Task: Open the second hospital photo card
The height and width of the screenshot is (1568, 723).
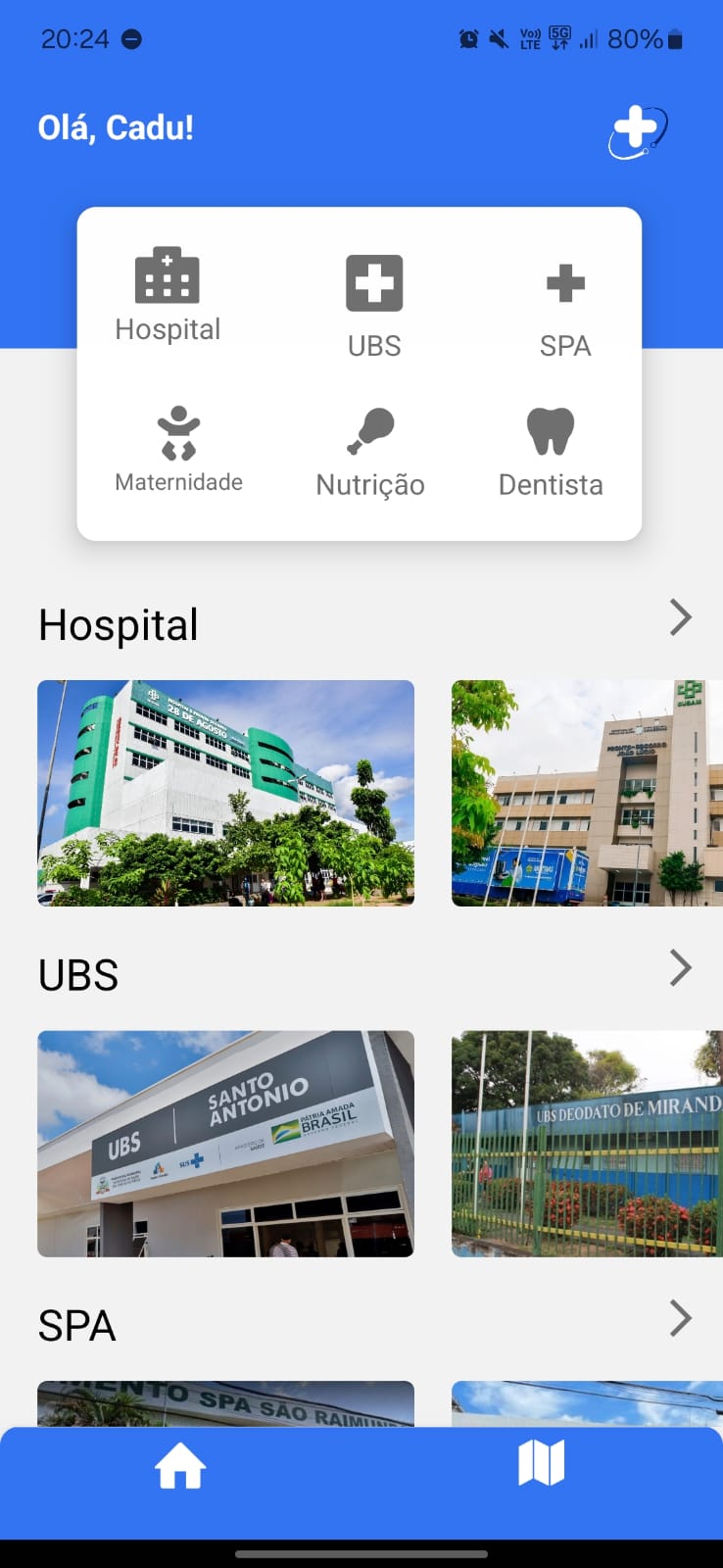Action: [587, 793]
